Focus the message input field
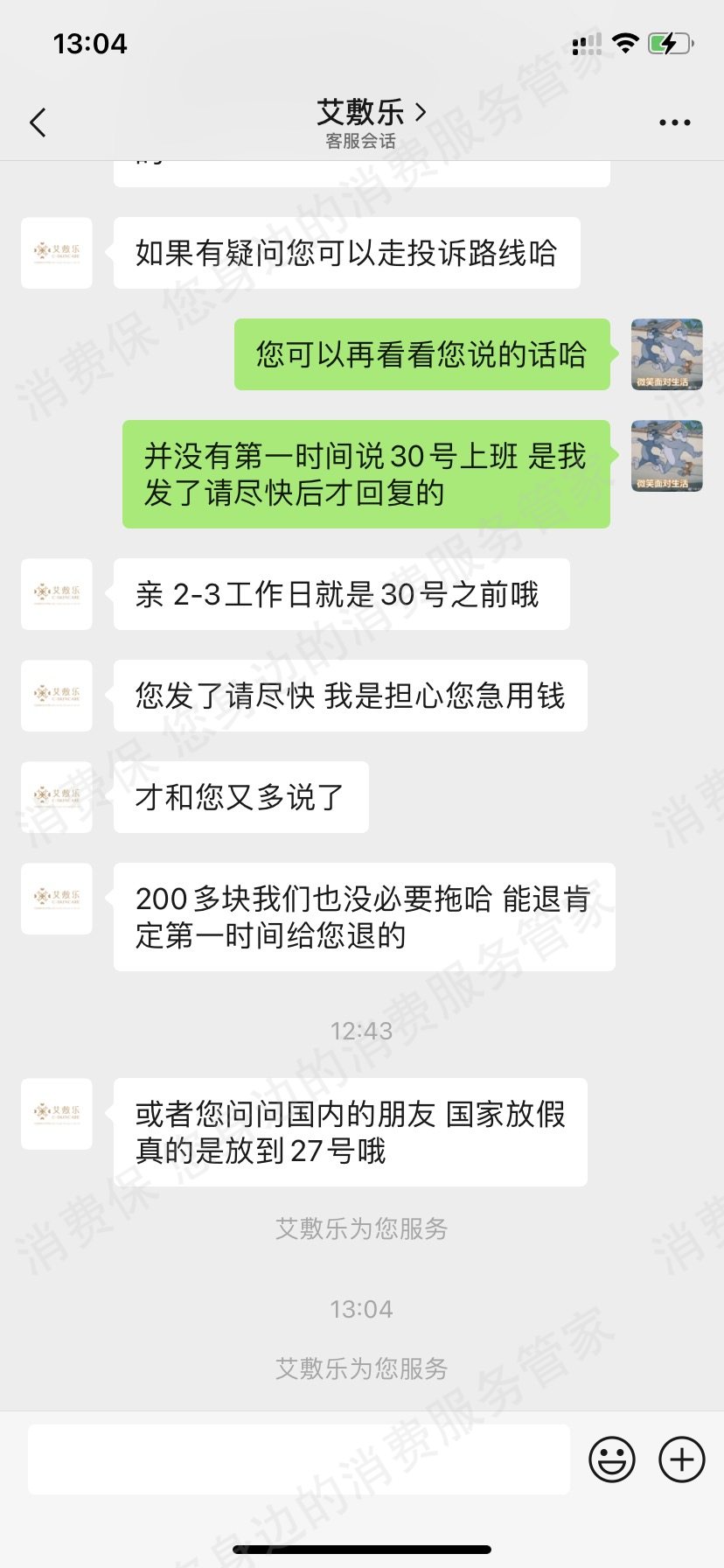 298,1459
